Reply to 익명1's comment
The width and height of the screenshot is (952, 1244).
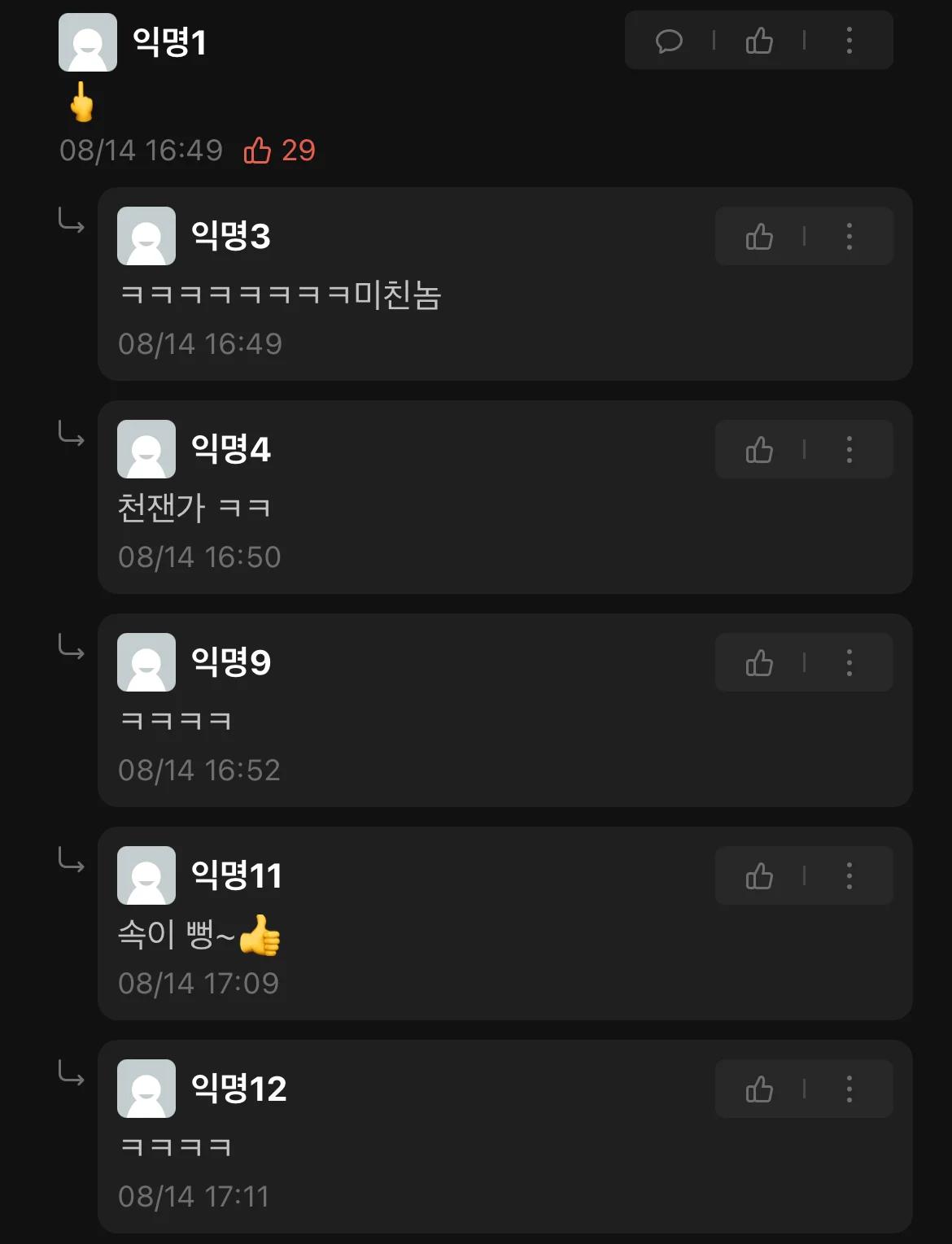pyautogui.click(x=669, y=41)
